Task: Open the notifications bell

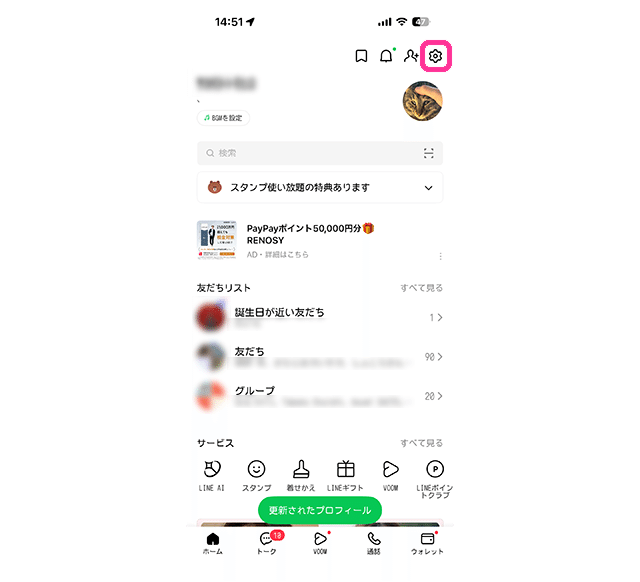Action: tap(386, 56)
